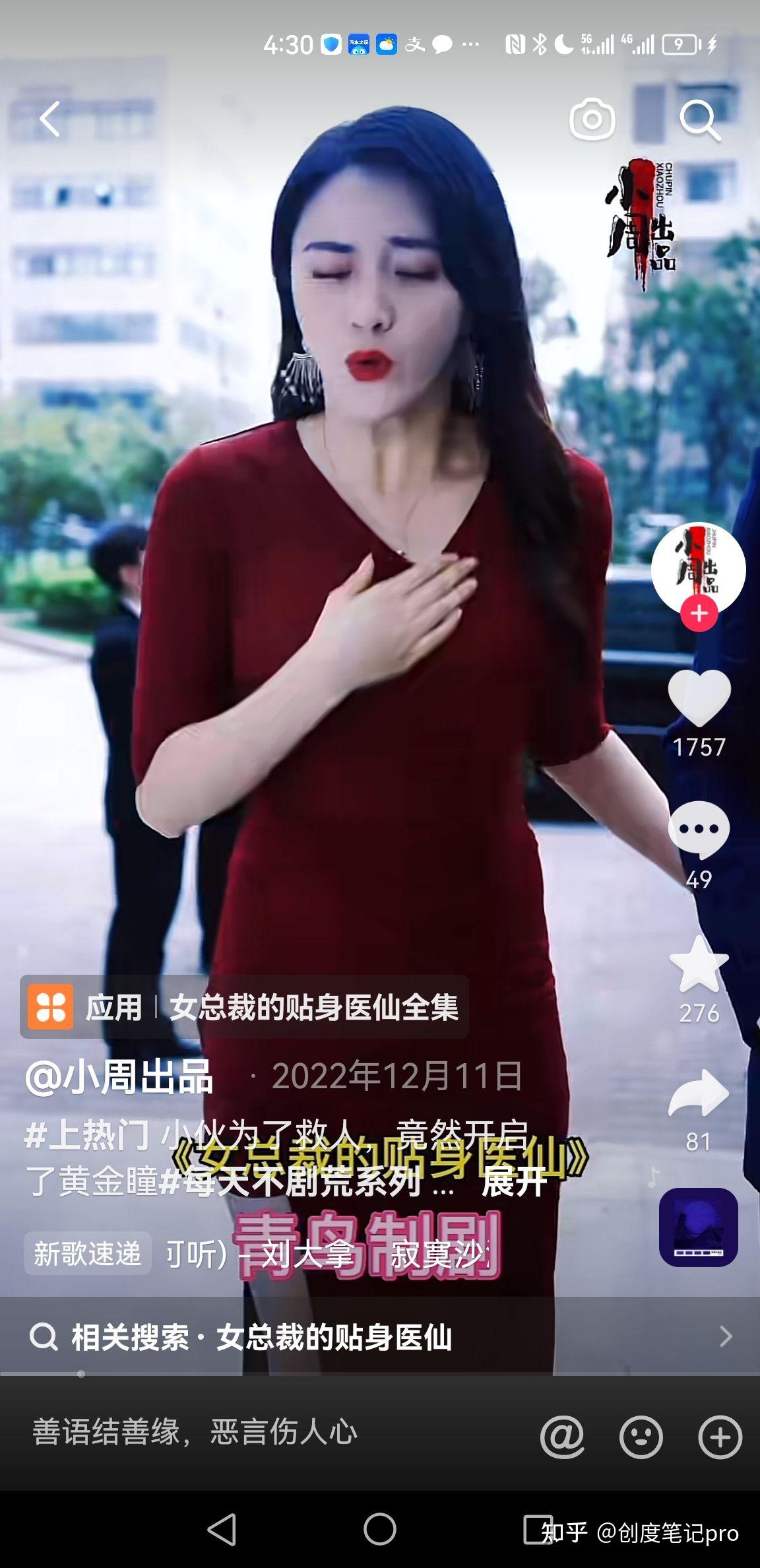760x1568 pixels.
Task: Open the #上热门 hashtag
Action: click(87, 1136)
